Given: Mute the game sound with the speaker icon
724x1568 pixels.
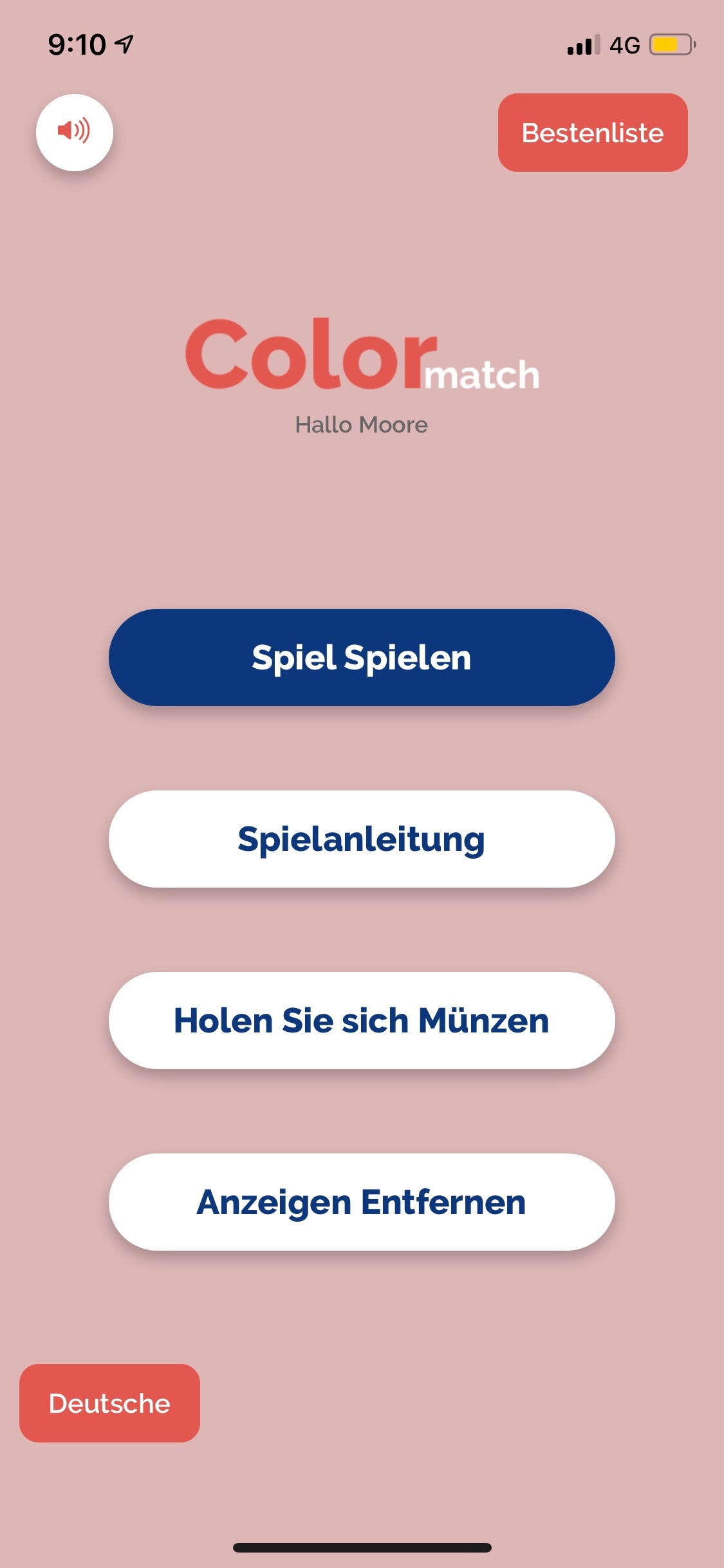Looking at the screenshot, I should pos(75,133).
